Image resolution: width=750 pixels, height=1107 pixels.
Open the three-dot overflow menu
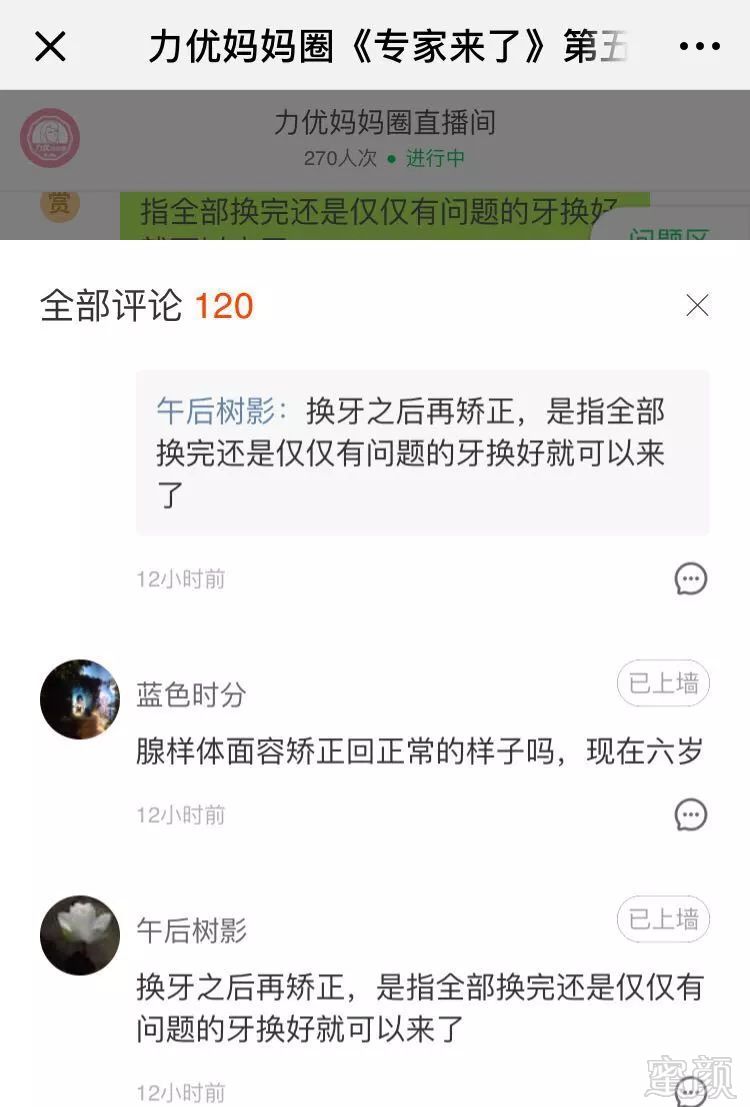pos(699,46)
